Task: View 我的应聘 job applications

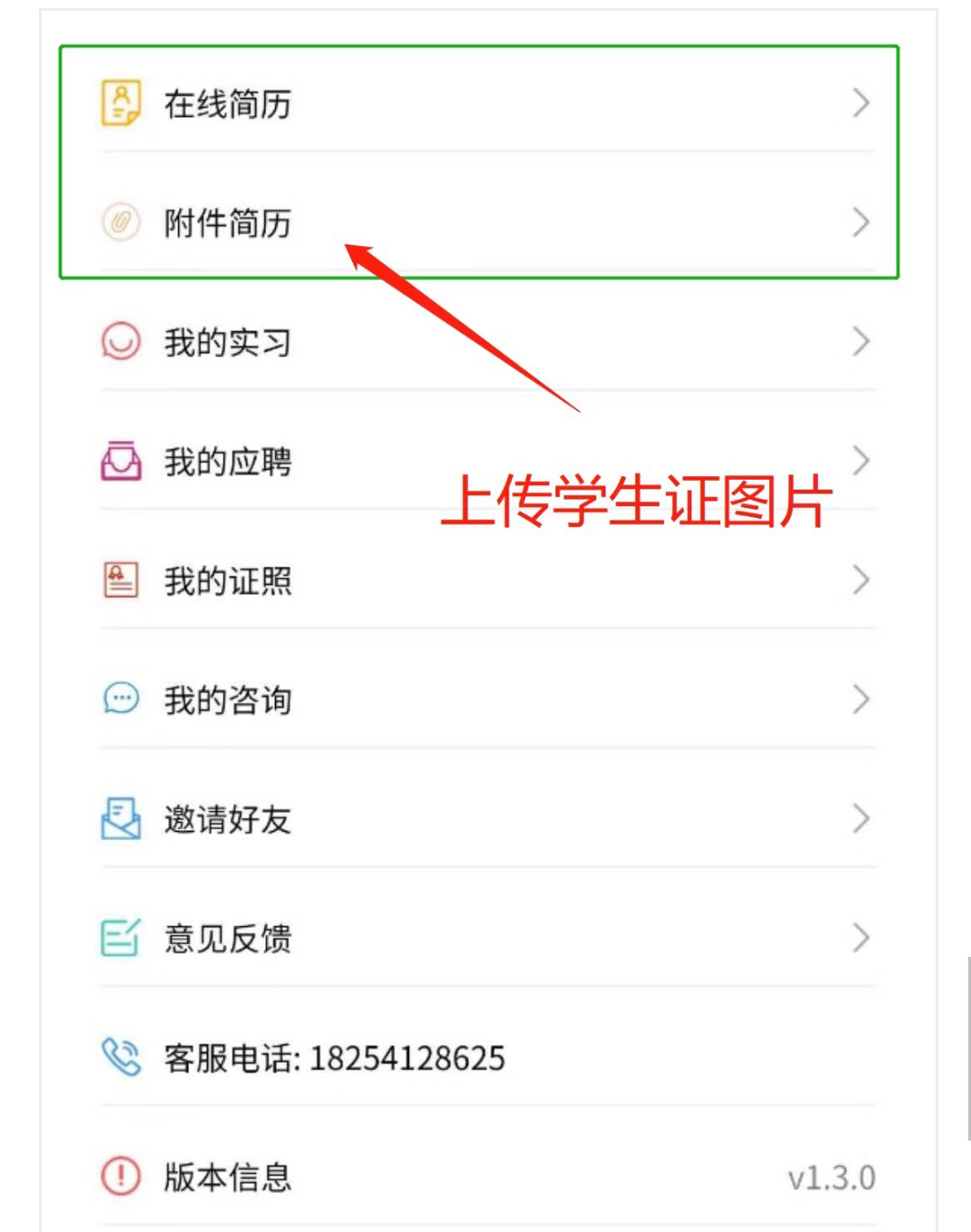Action: click(226, 462)
